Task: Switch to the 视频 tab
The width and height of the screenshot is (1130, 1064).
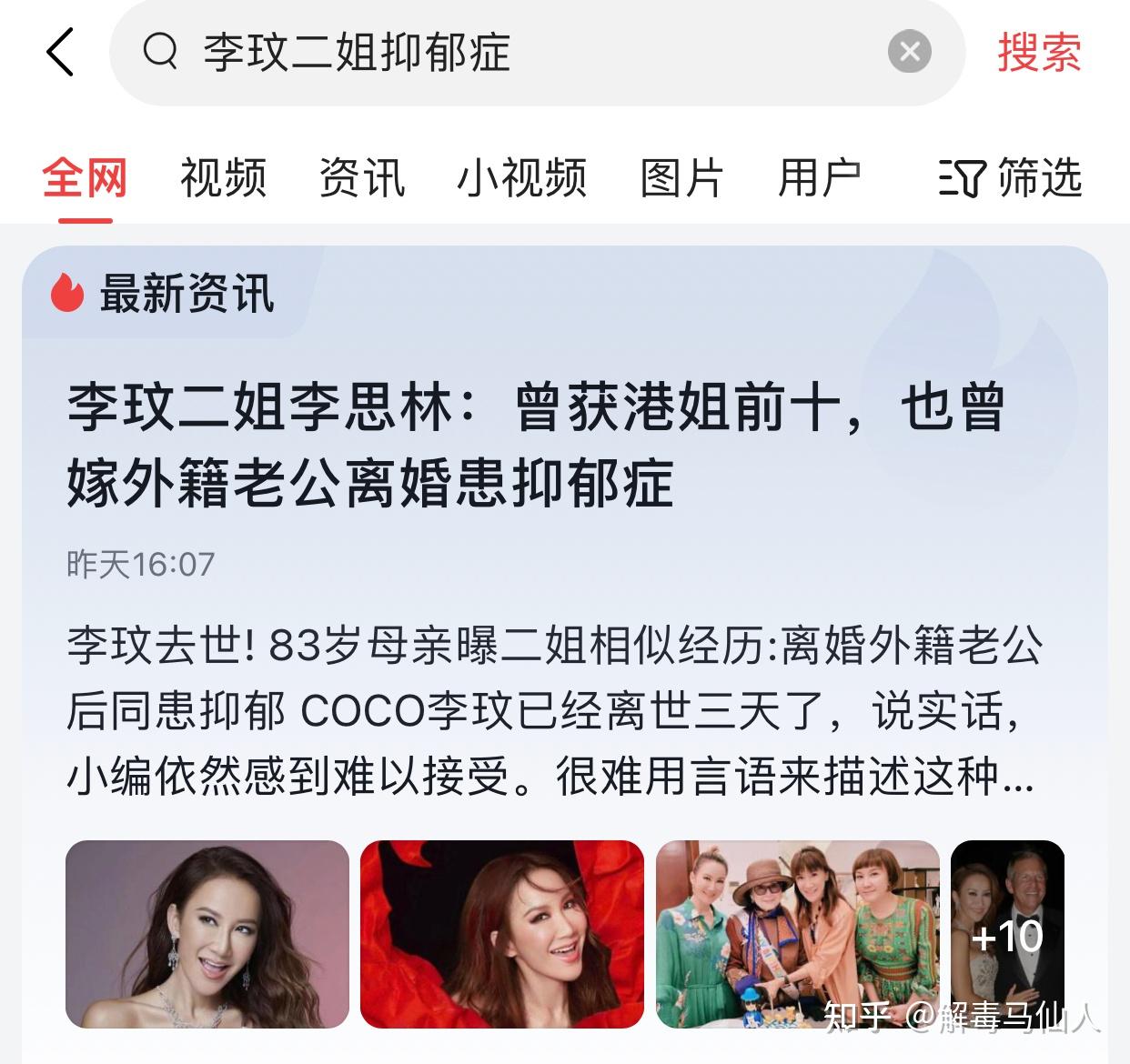Action: [x=223, y=177]
